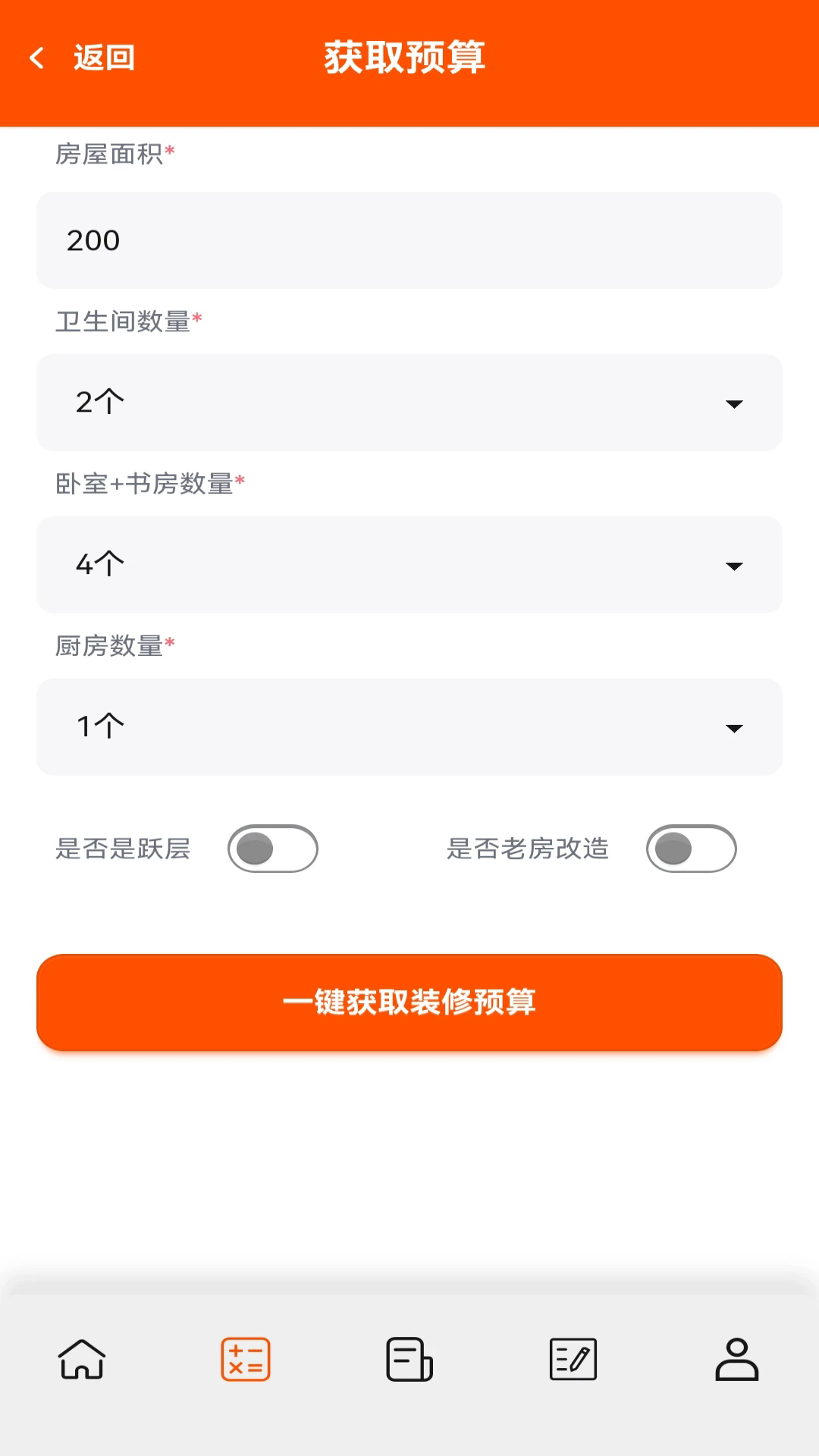Click the 房屋面积 input field

coord(409,241)
